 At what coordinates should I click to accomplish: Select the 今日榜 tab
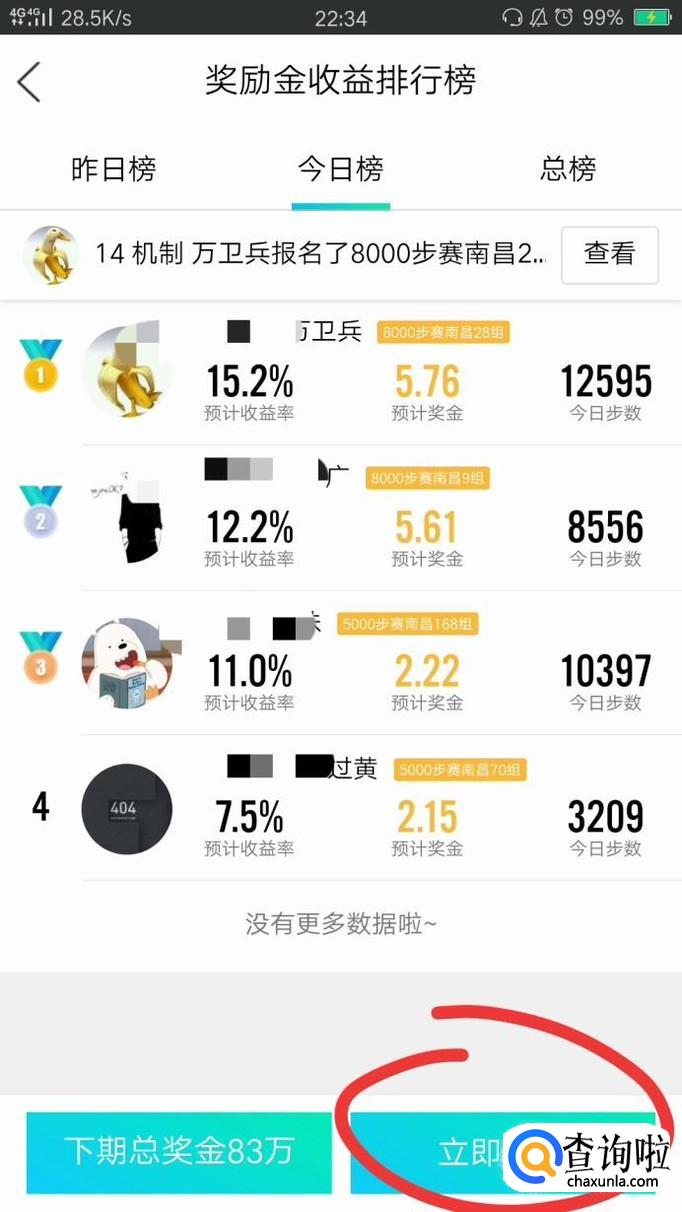click(x=340, y=169)
